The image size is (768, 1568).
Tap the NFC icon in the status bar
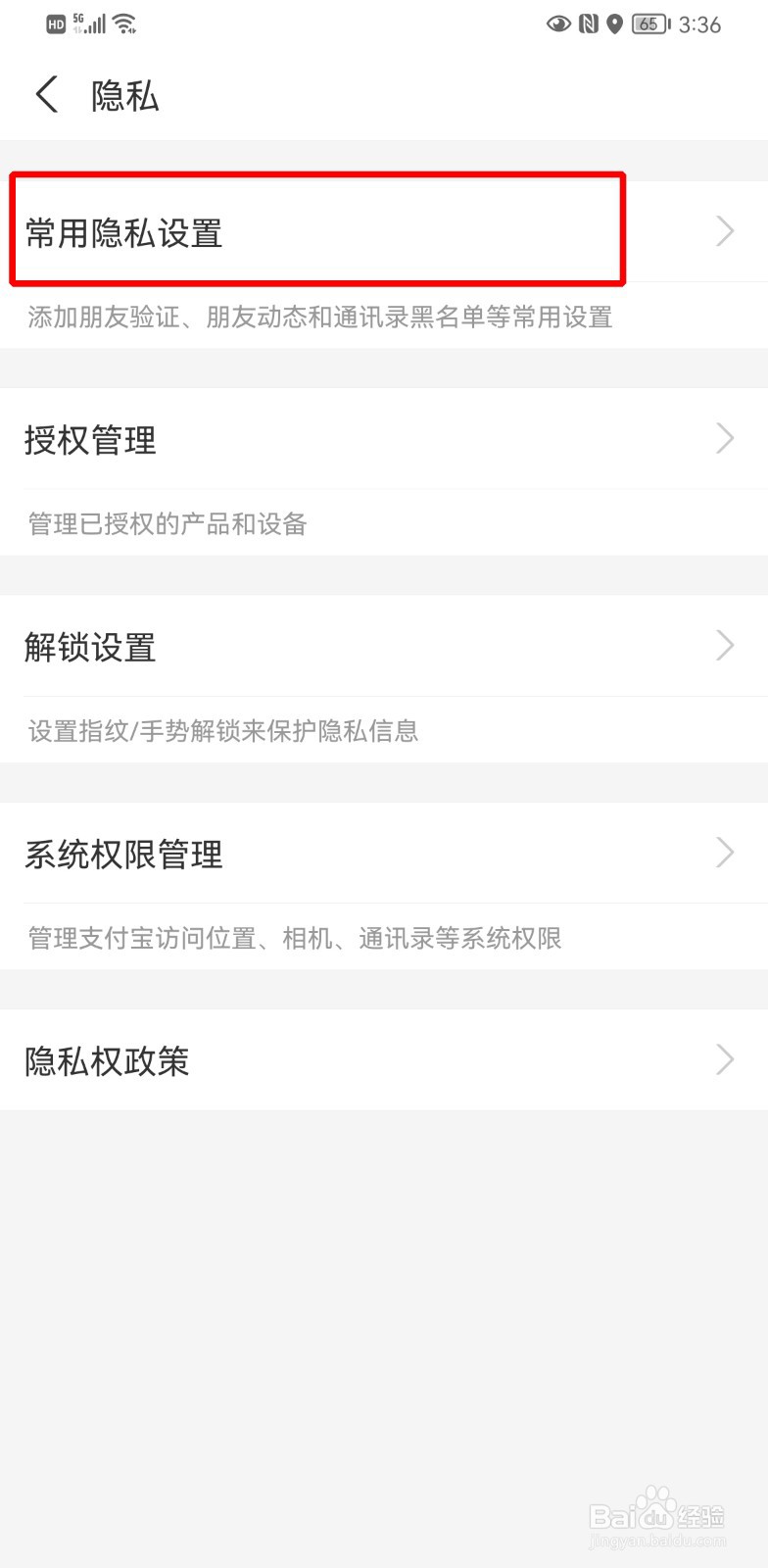[x=590, y=24]
